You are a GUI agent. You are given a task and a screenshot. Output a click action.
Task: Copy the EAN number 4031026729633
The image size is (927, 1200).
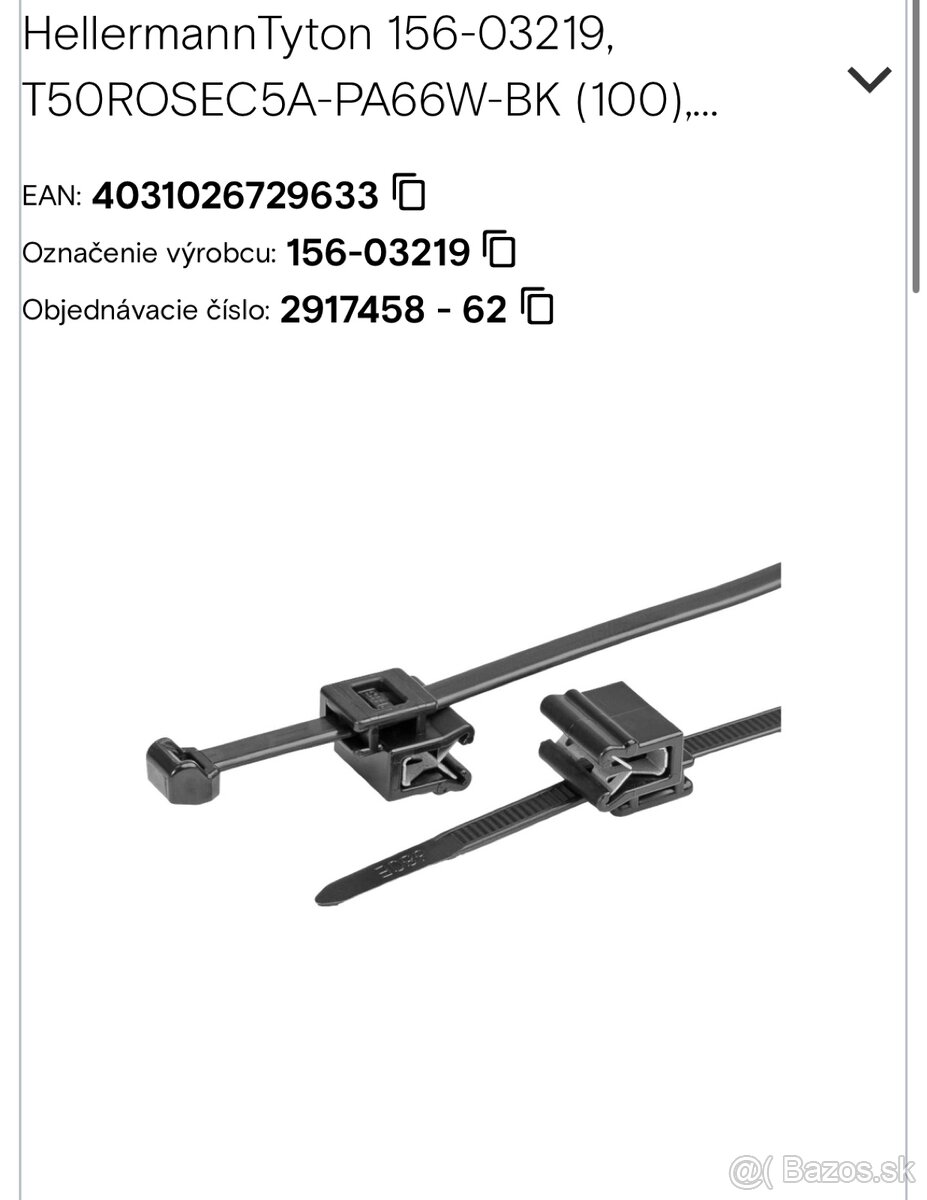click(409, 193)
